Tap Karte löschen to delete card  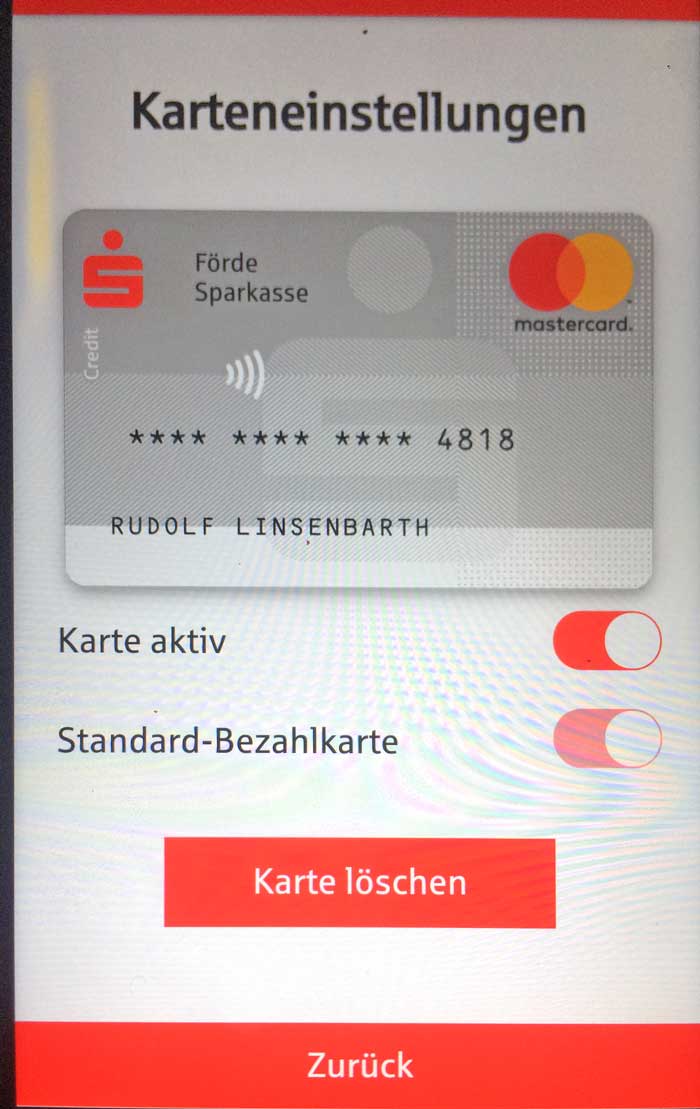(x=359, y=882)
